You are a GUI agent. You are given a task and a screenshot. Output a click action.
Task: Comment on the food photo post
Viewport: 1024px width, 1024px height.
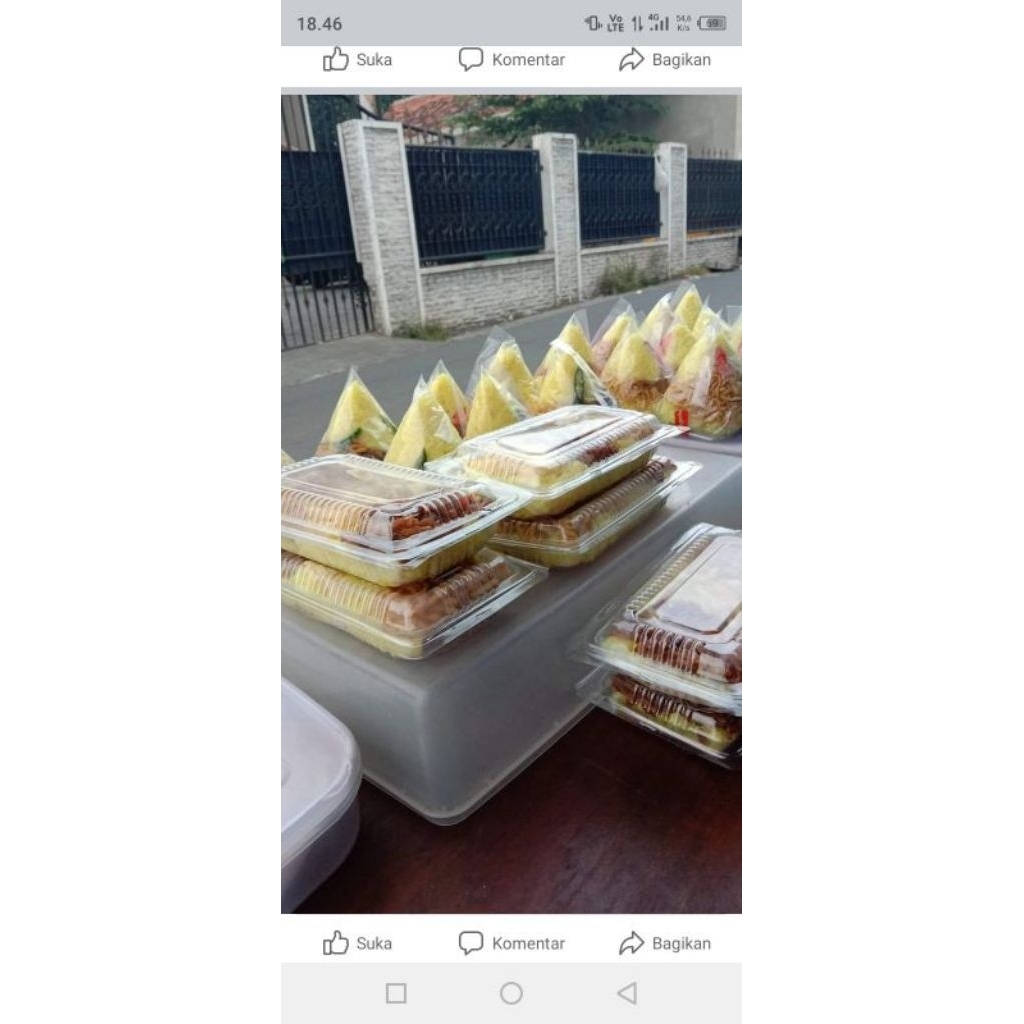[x=511, y=943]
